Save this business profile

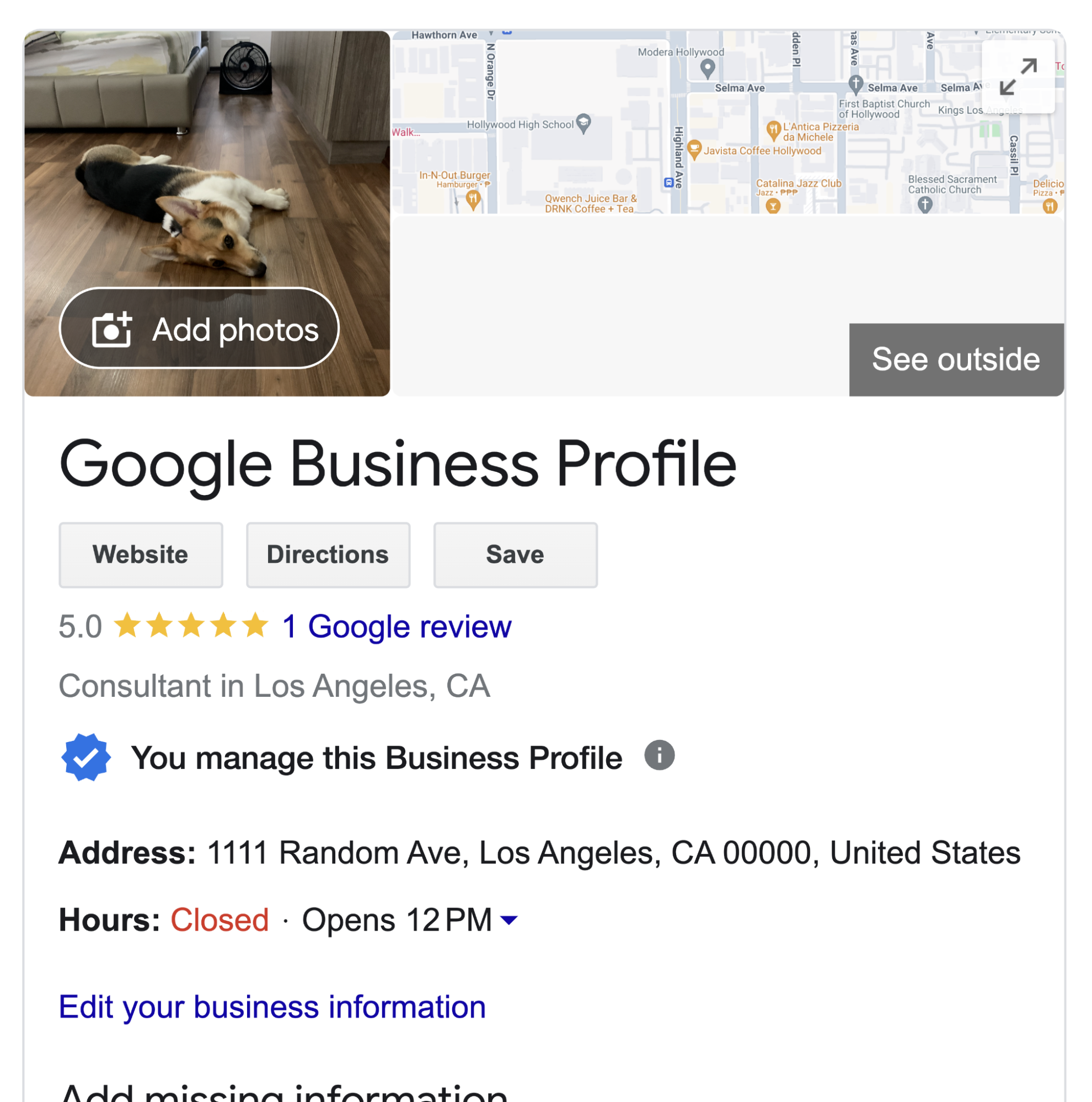point(515,554)
